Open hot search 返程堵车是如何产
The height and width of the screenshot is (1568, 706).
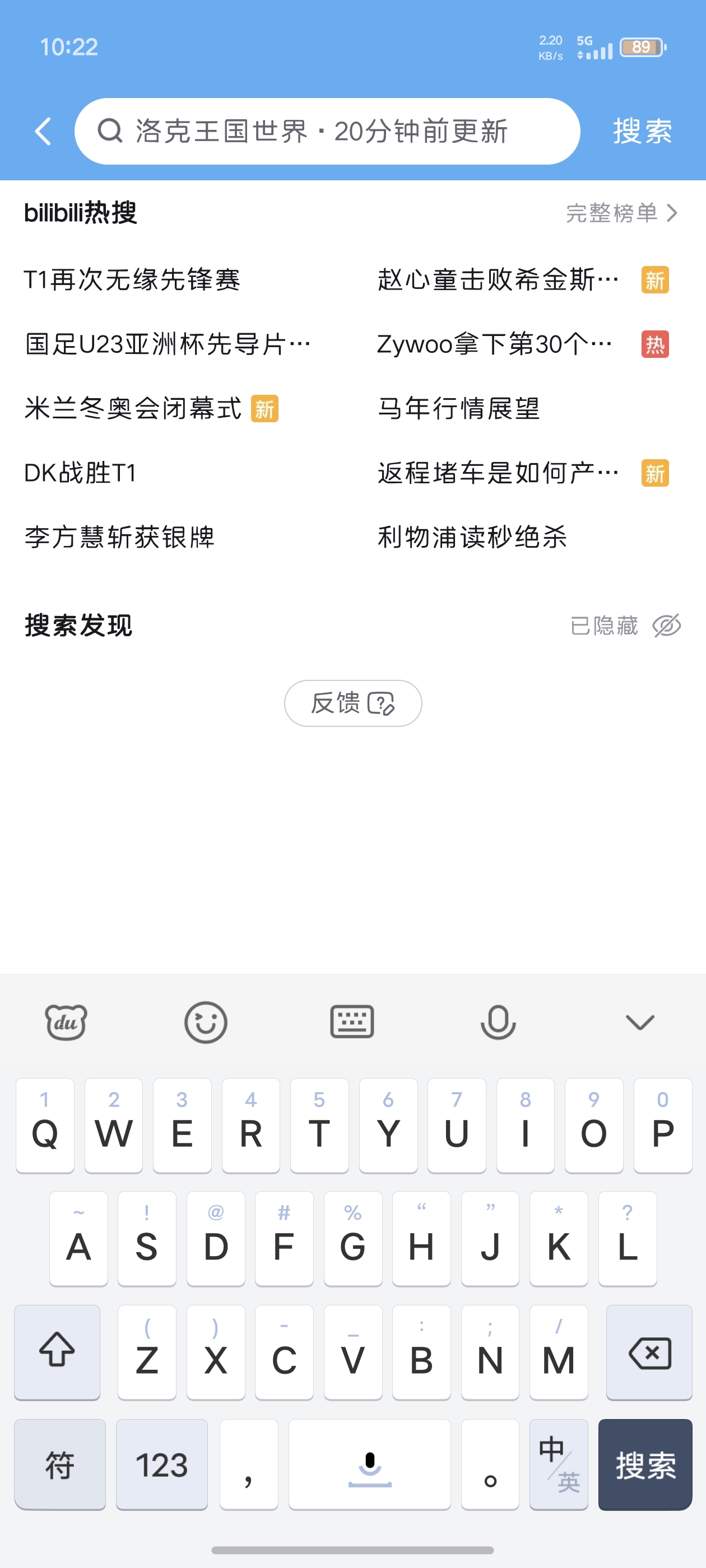coord(498,473)
